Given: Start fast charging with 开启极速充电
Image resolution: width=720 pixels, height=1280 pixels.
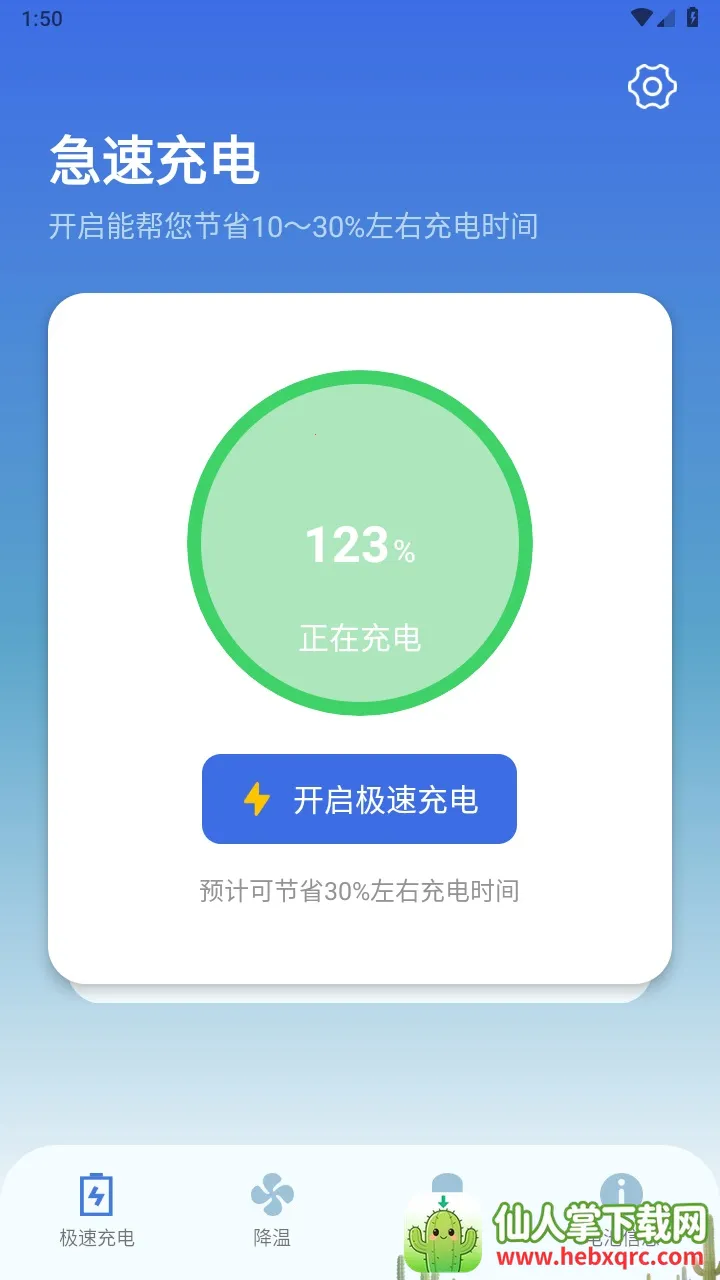Looking at the screenshot, I should [359, 799].
